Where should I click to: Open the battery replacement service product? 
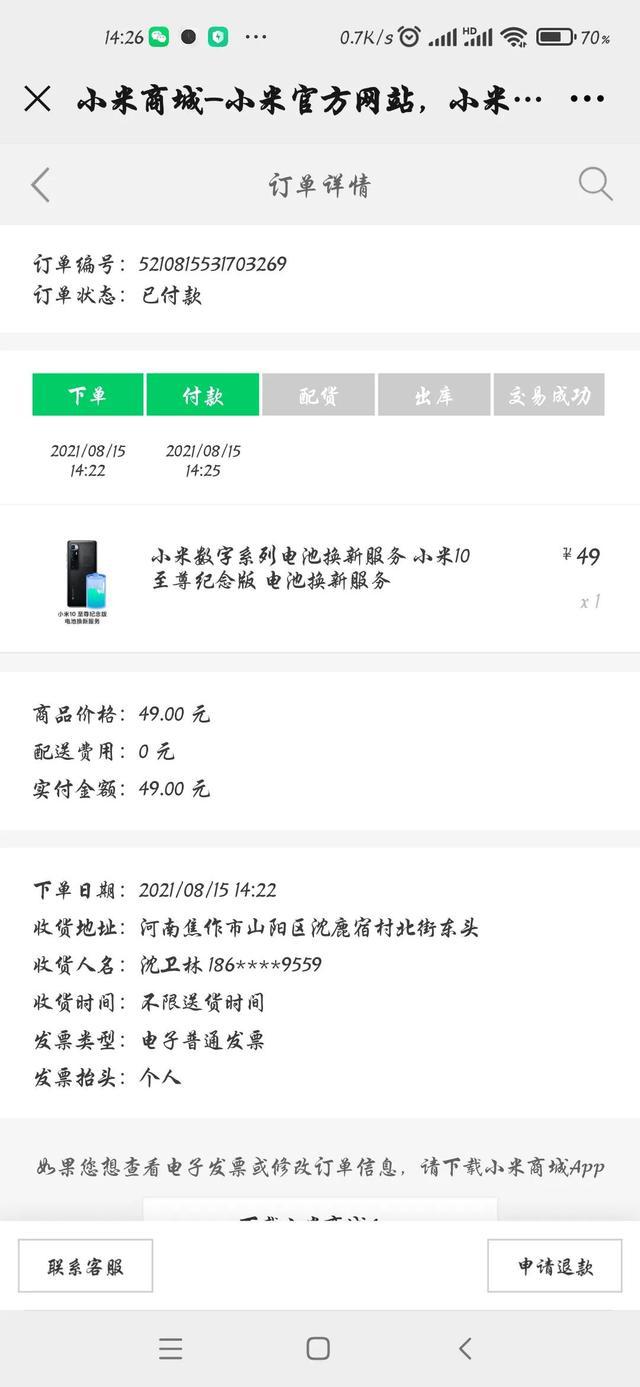(x=310, y=568)
